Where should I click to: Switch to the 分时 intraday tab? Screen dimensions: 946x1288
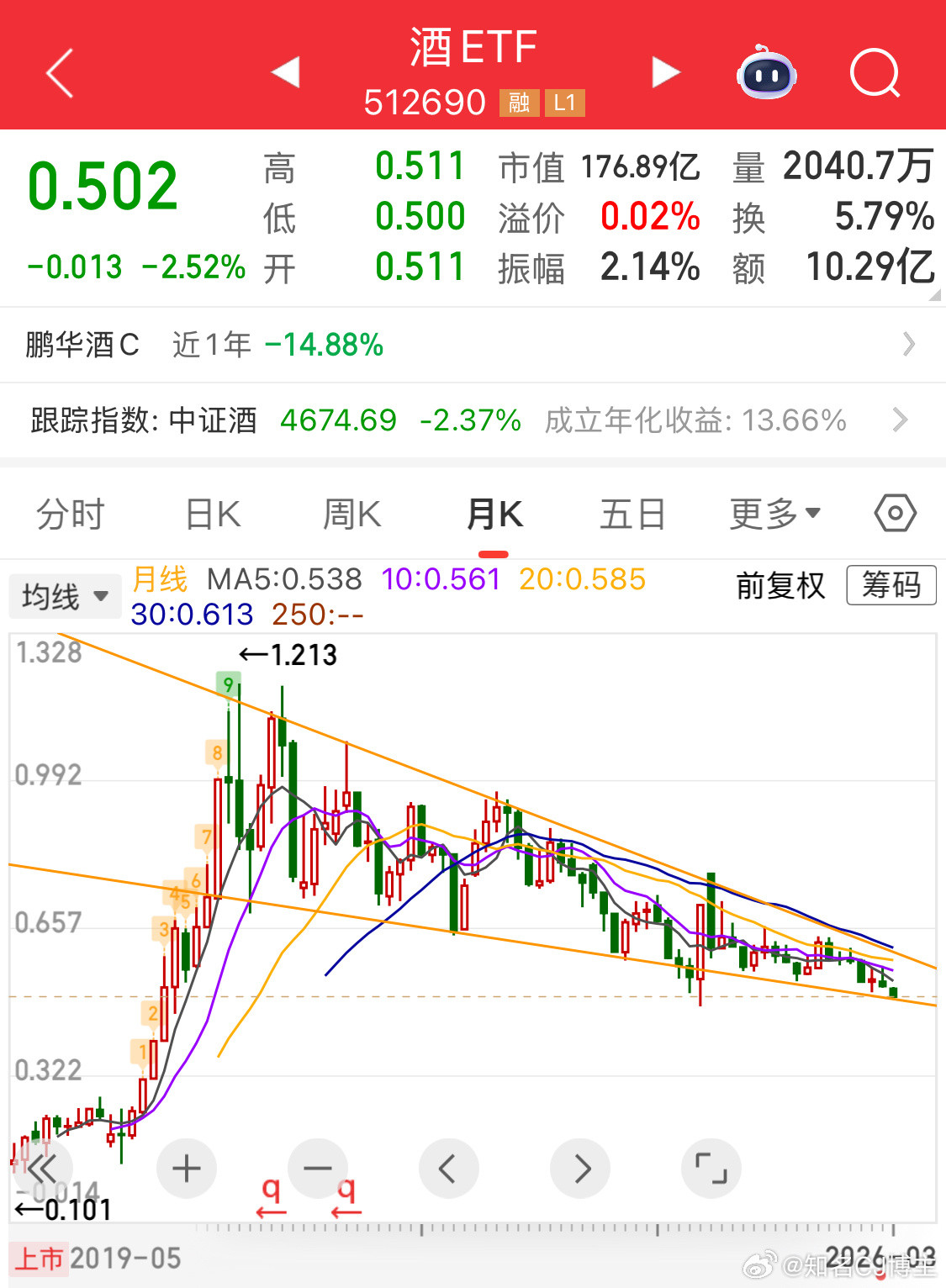68,514
